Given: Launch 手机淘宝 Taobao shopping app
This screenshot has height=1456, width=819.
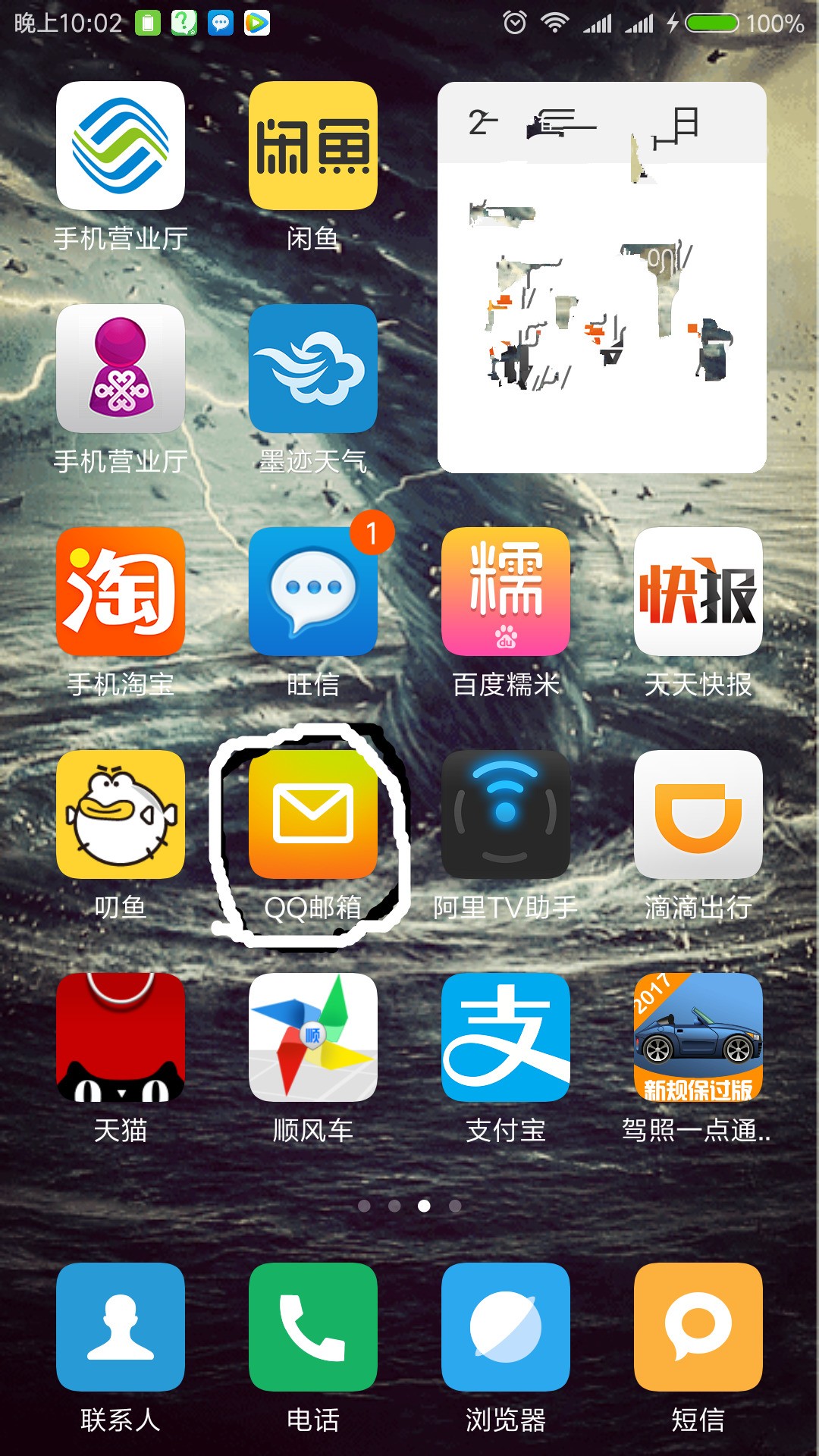Looking at the screenshot, I should (x=119, y=593).
